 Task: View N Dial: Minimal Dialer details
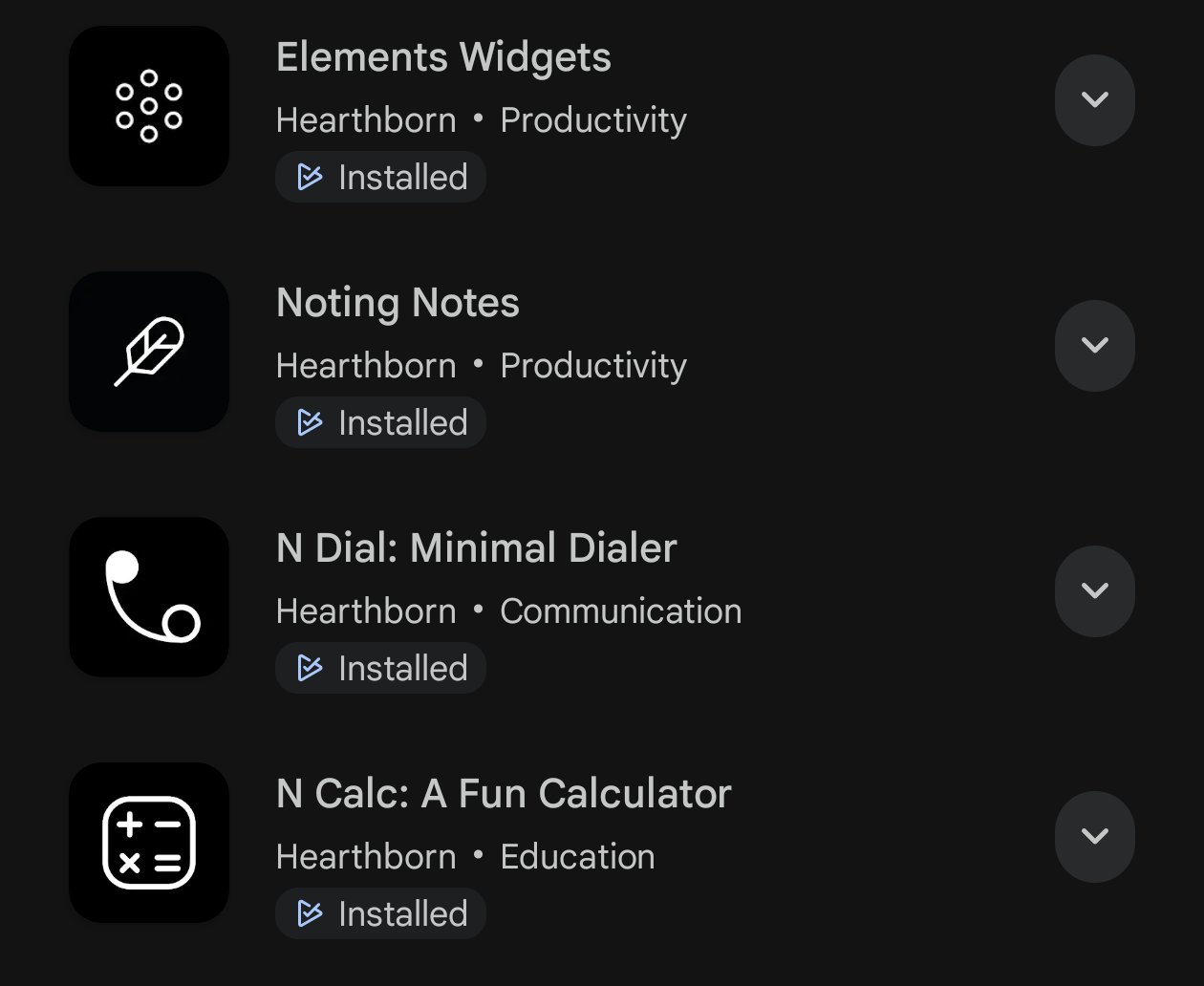point(476,549)
